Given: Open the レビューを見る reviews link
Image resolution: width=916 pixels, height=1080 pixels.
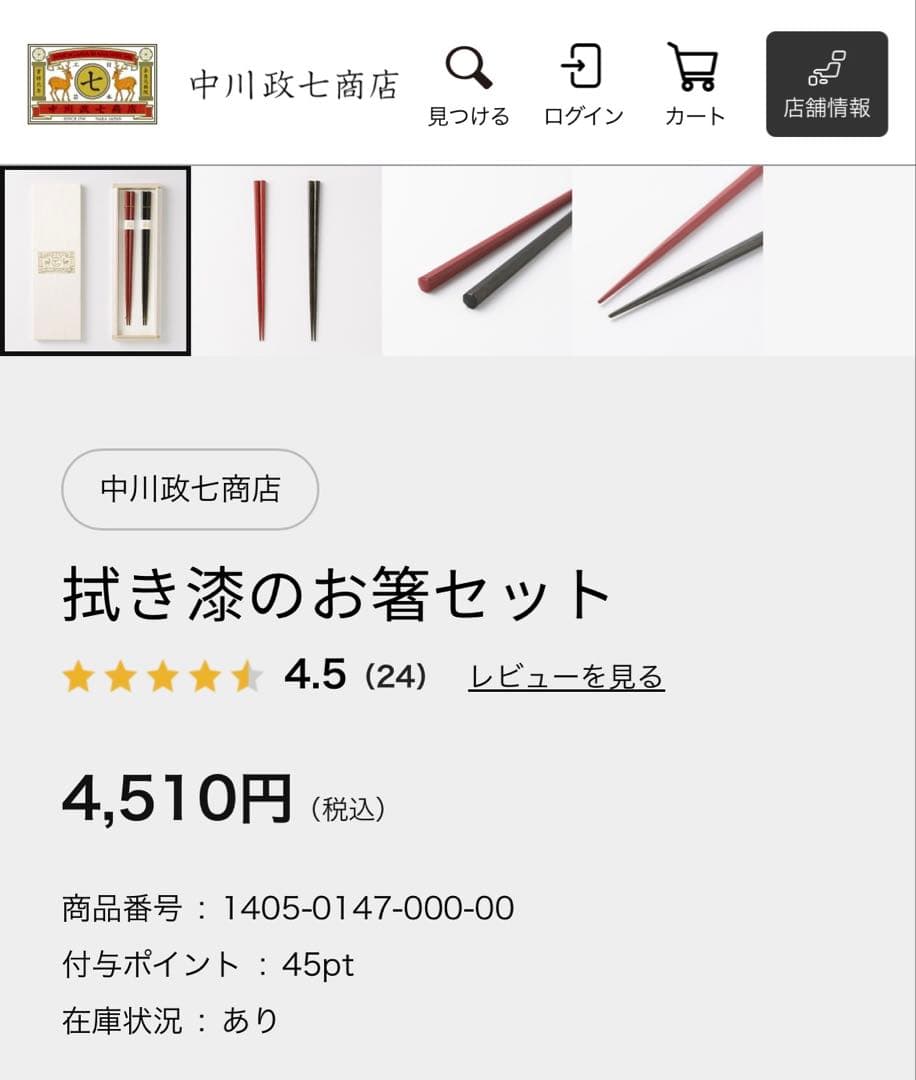Looking at the screenshot, I should pyautogui.click(x=565, y=676).
